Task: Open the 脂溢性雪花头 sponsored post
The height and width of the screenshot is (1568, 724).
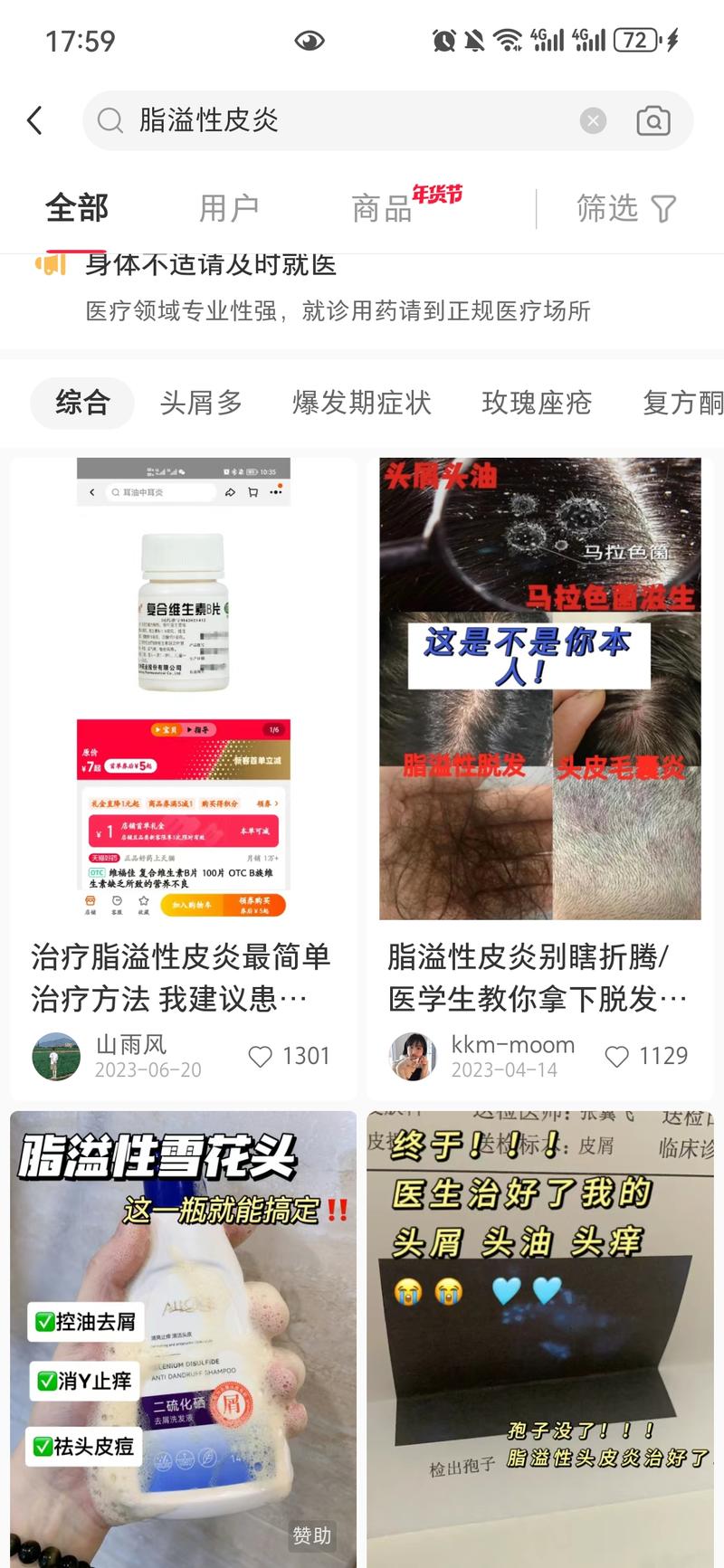Action: [183, 1339]
